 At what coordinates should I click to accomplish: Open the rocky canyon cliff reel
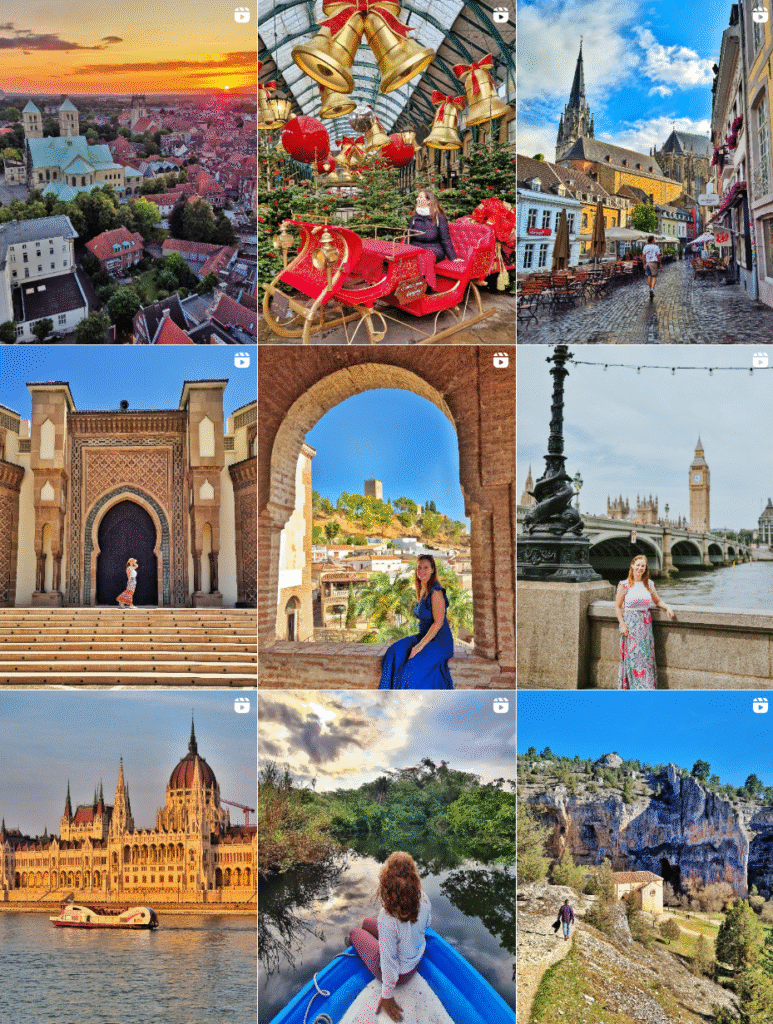click(x=644, y=857)
